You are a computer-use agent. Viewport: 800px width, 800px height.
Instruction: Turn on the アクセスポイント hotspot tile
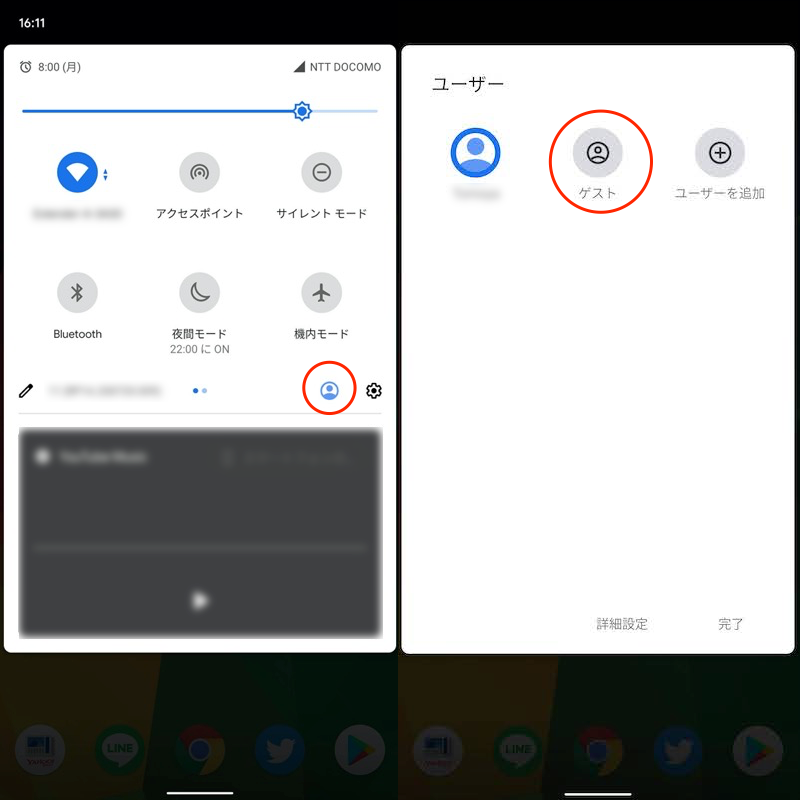click(199, 173)
